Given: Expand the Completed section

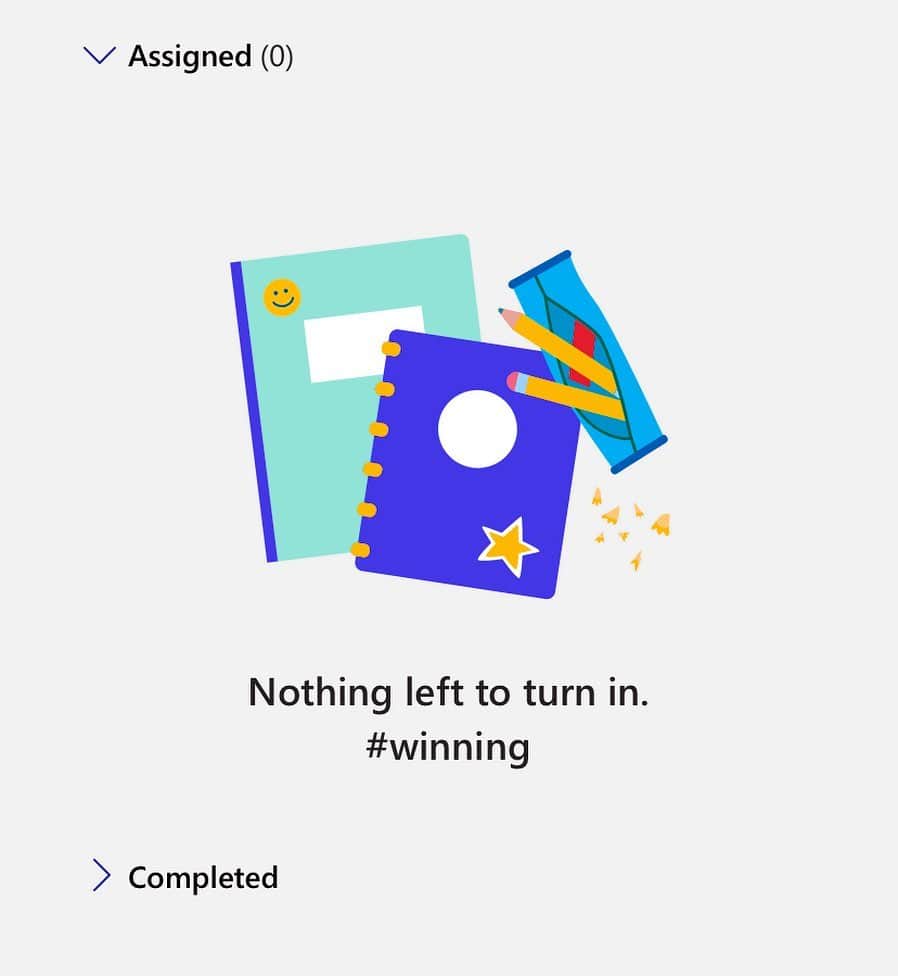Looking at the screenshot, I should [x=101, y=877].
